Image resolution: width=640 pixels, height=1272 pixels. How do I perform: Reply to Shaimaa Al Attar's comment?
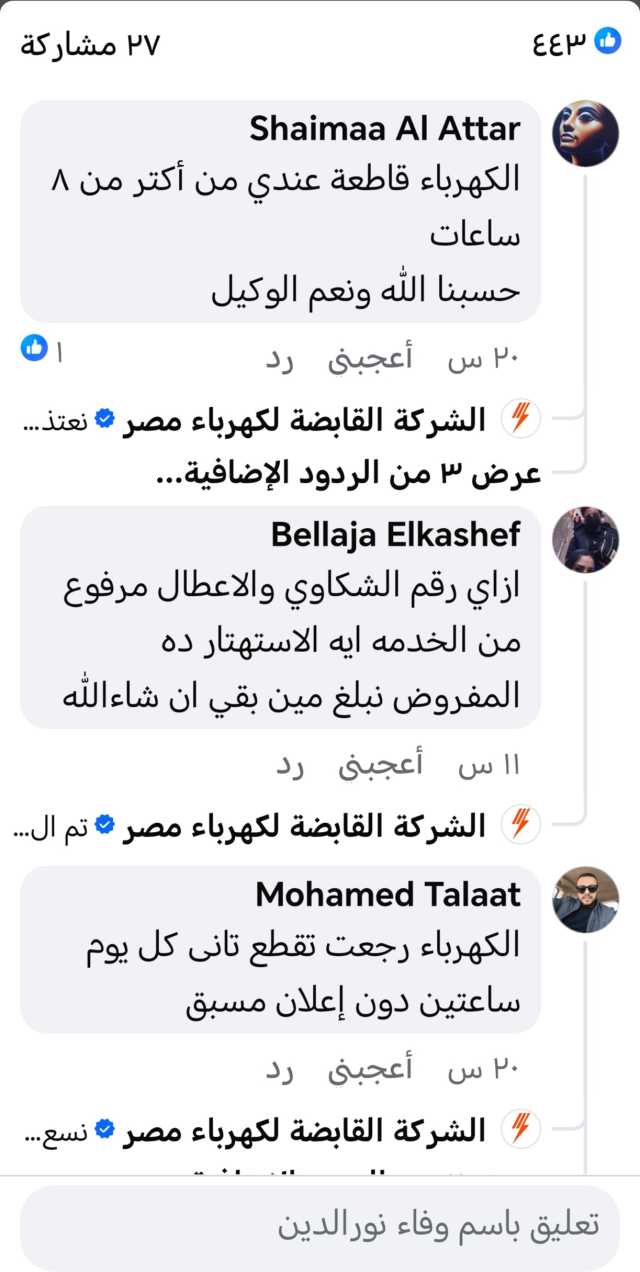point(281,360)
